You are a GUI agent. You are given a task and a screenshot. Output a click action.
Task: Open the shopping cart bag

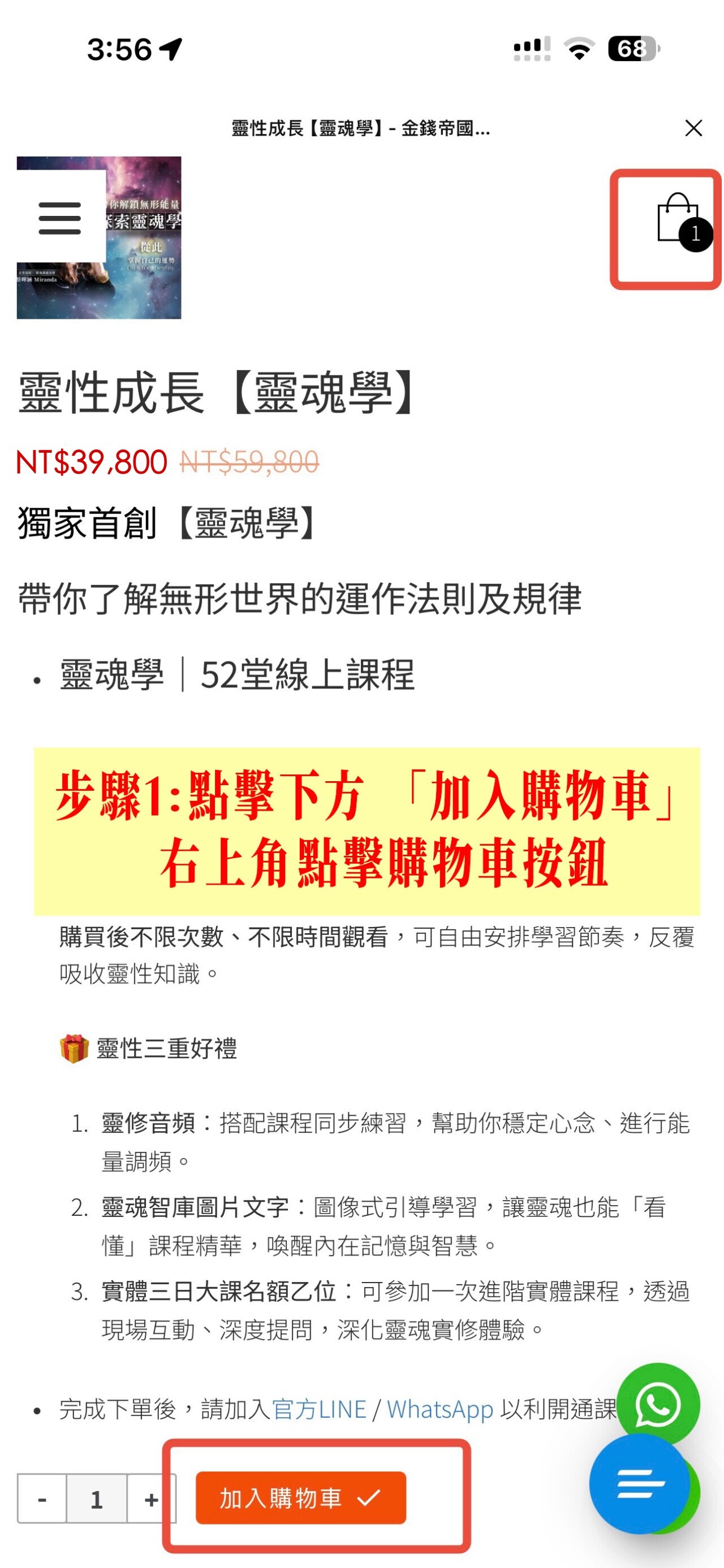click(x=676, y=220)
